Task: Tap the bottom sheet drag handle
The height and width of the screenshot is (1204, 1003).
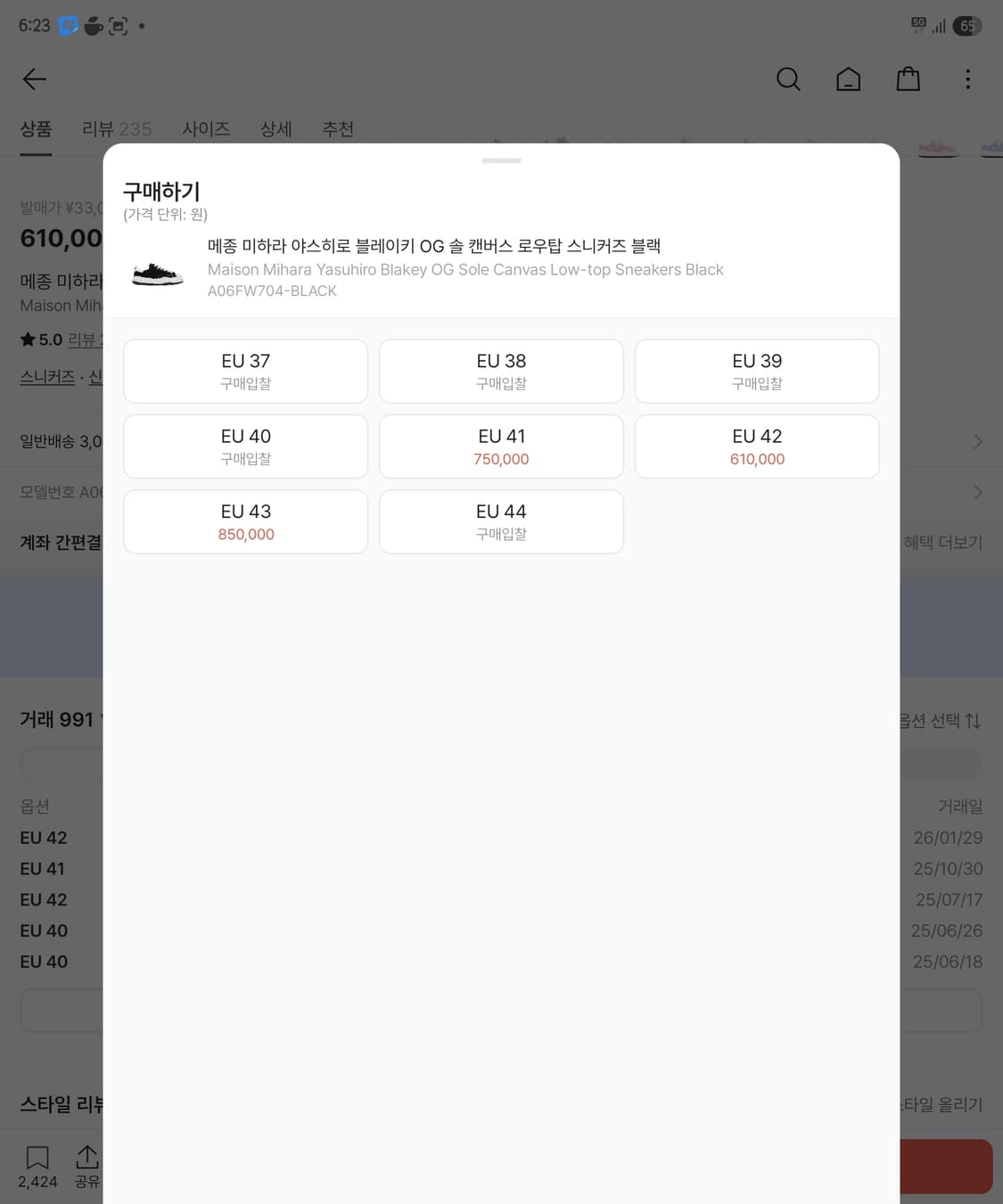Action: click(x=501, y=160)
